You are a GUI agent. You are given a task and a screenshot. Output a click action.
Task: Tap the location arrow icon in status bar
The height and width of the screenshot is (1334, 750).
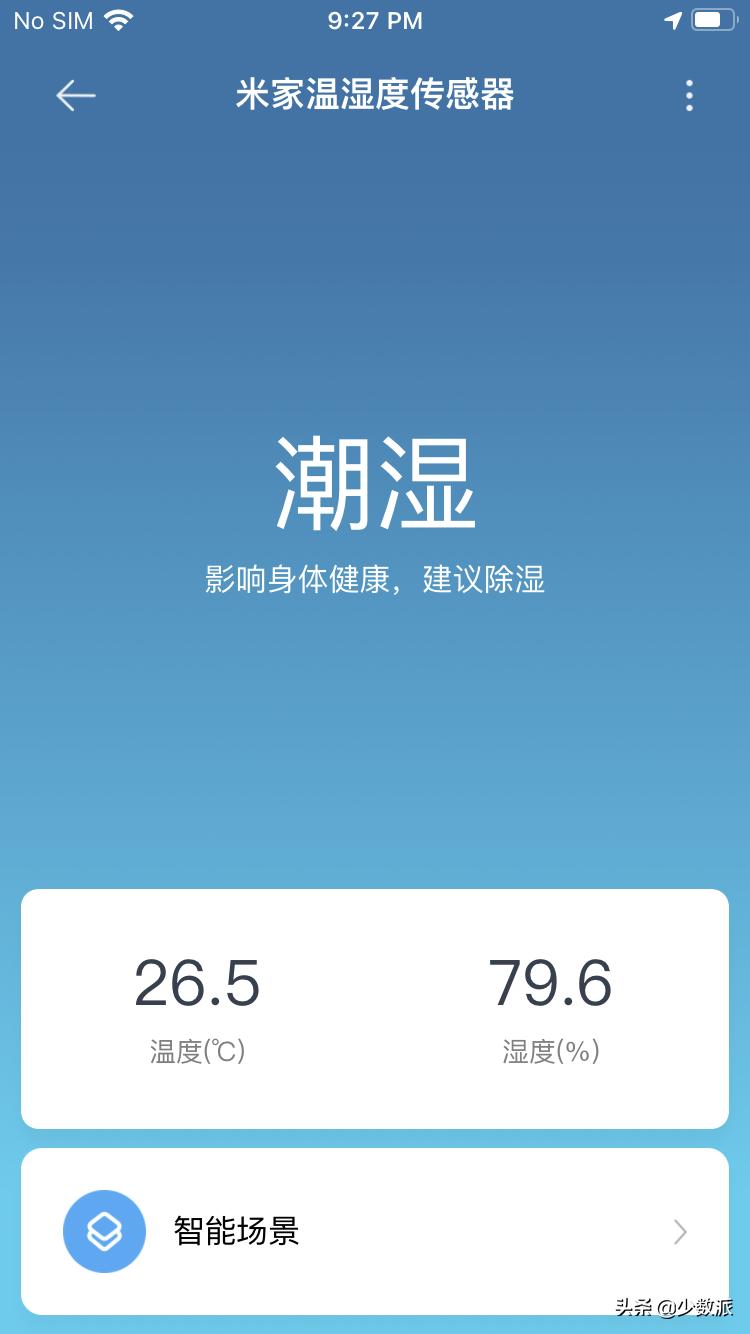672,19
